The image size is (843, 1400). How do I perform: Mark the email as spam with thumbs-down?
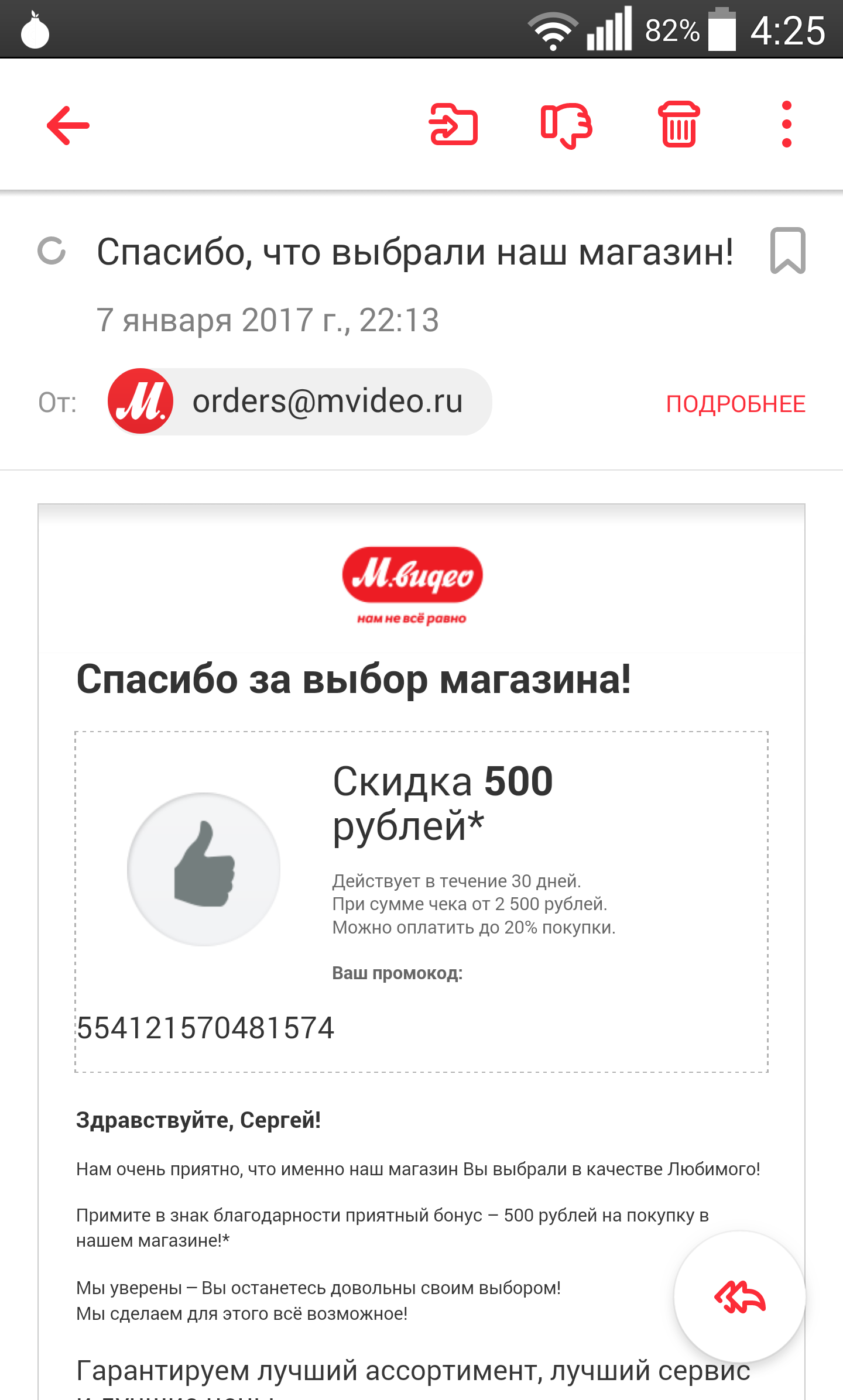pyautogui.click(x=566, y=125)
